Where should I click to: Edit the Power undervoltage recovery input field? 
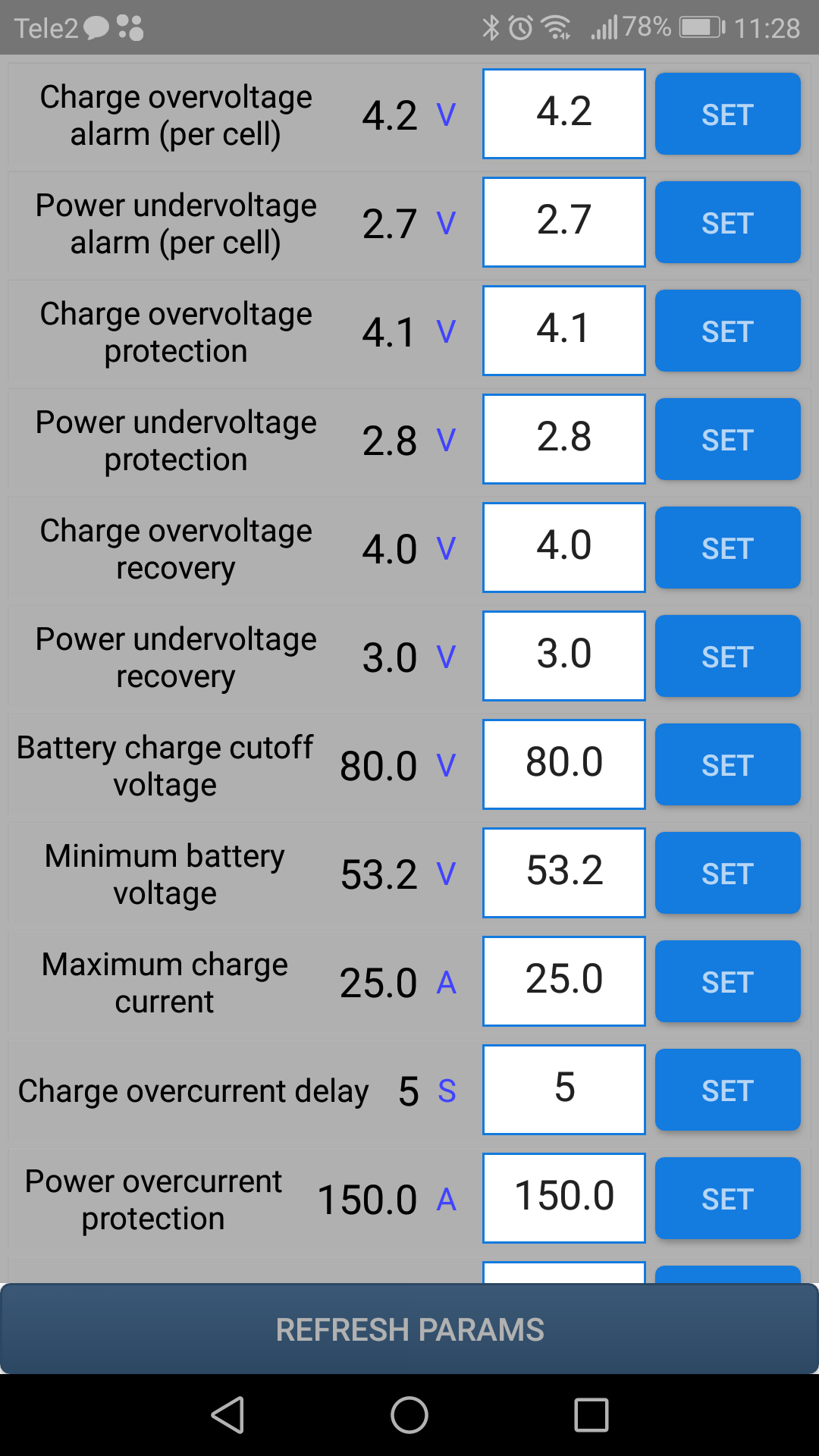coord(563,656)
